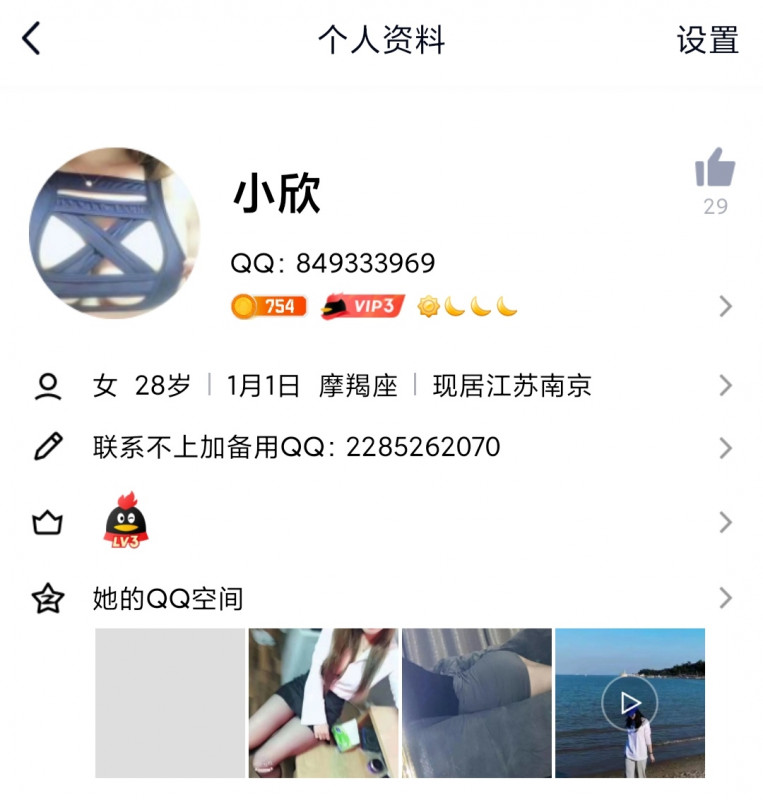
Task: Tap the back arrow at top left
Action: pyautogui.click(x=32, y=38)
